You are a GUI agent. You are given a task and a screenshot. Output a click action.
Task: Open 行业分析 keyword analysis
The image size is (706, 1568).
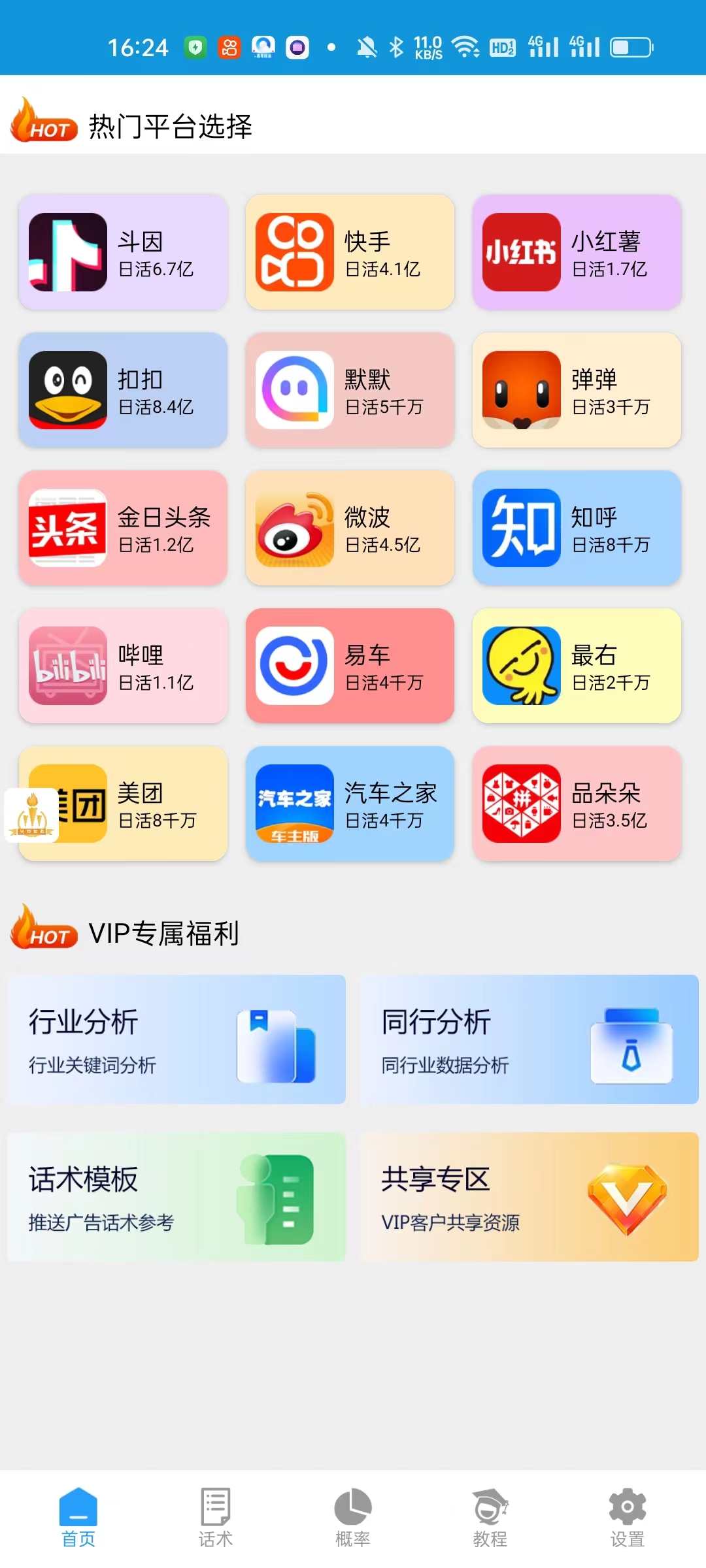[176, 1039]
